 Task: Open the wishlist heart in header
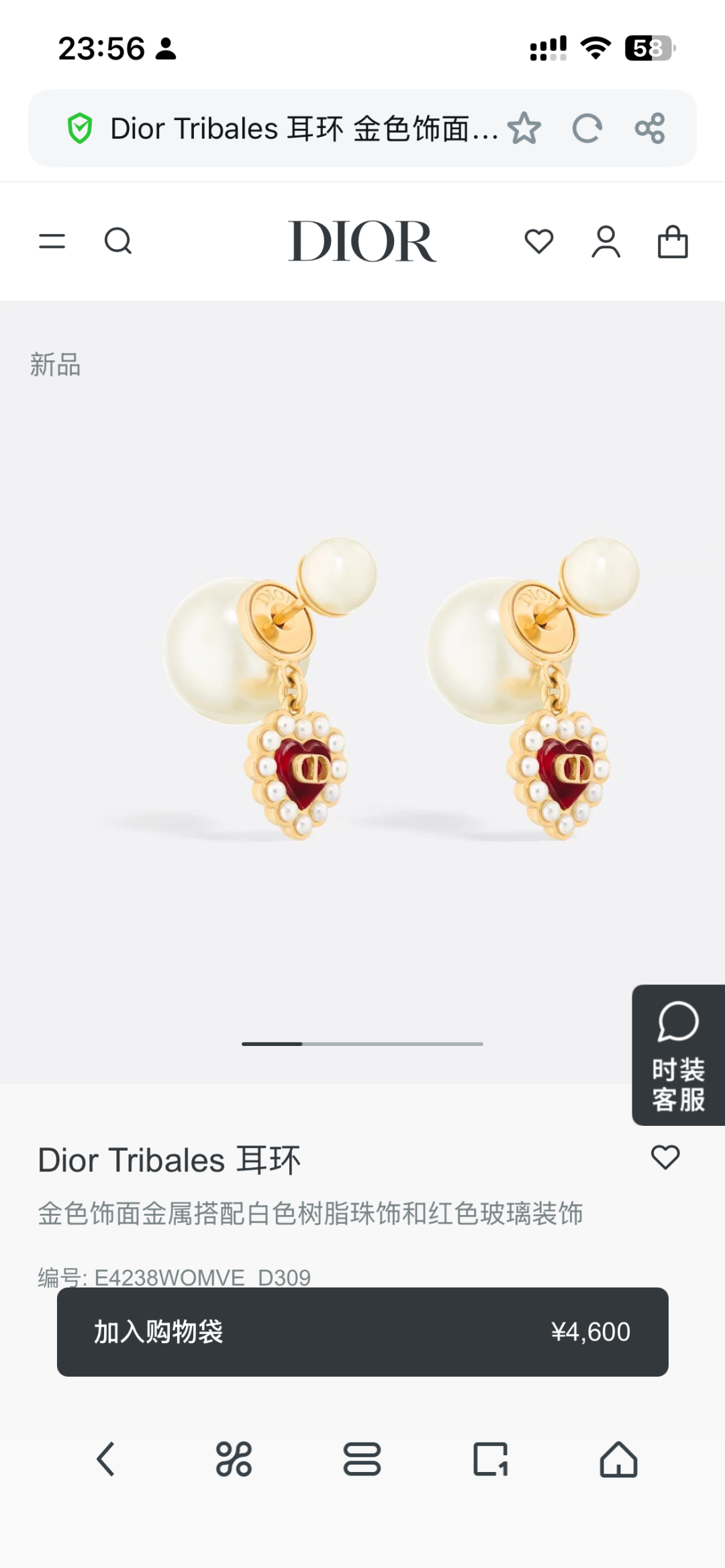tap(538, 242)
